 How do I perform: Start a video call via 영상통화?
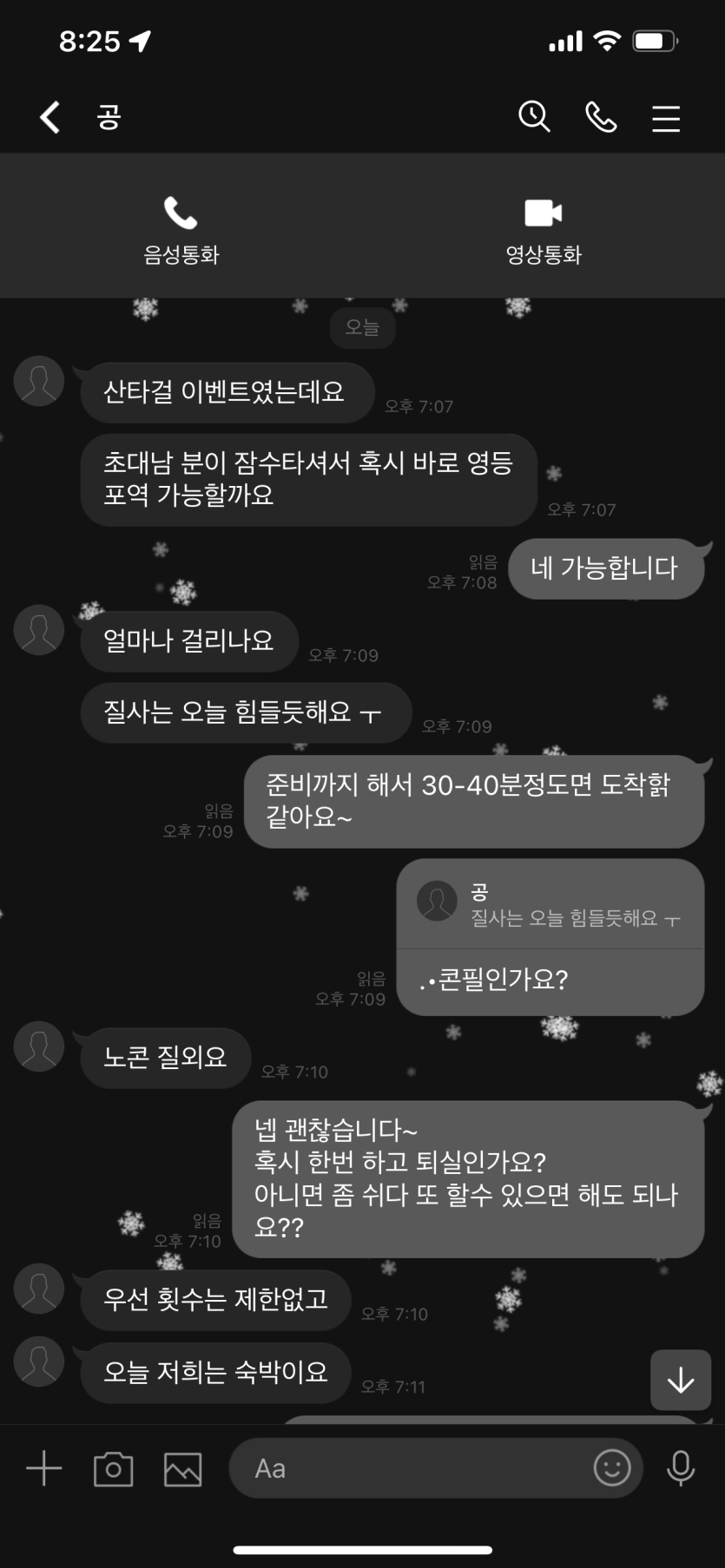[544, 229]
